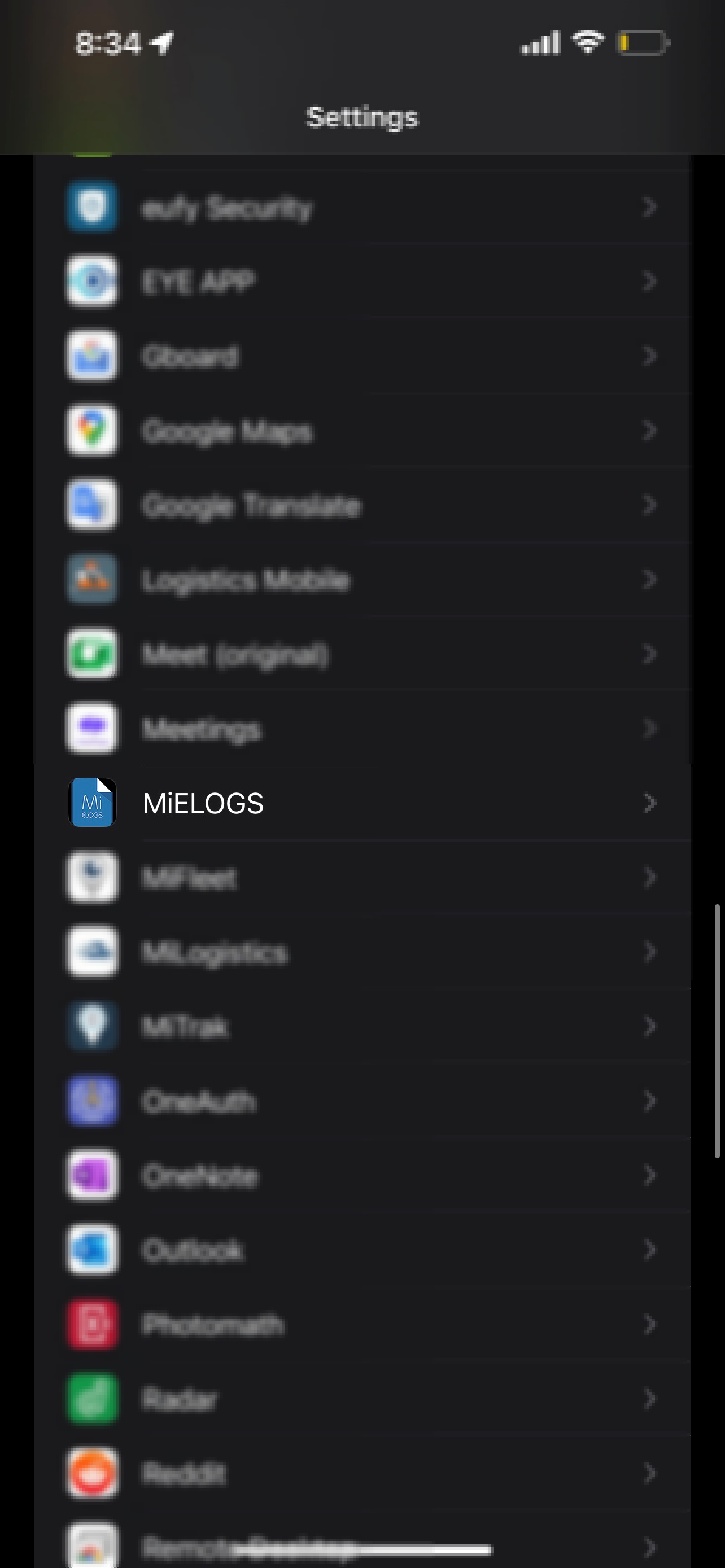Open Outlook settings row
Image resolution: width=725 pixels, height=1568 pixels.
pyautogui.click(x=362, y=1250)
